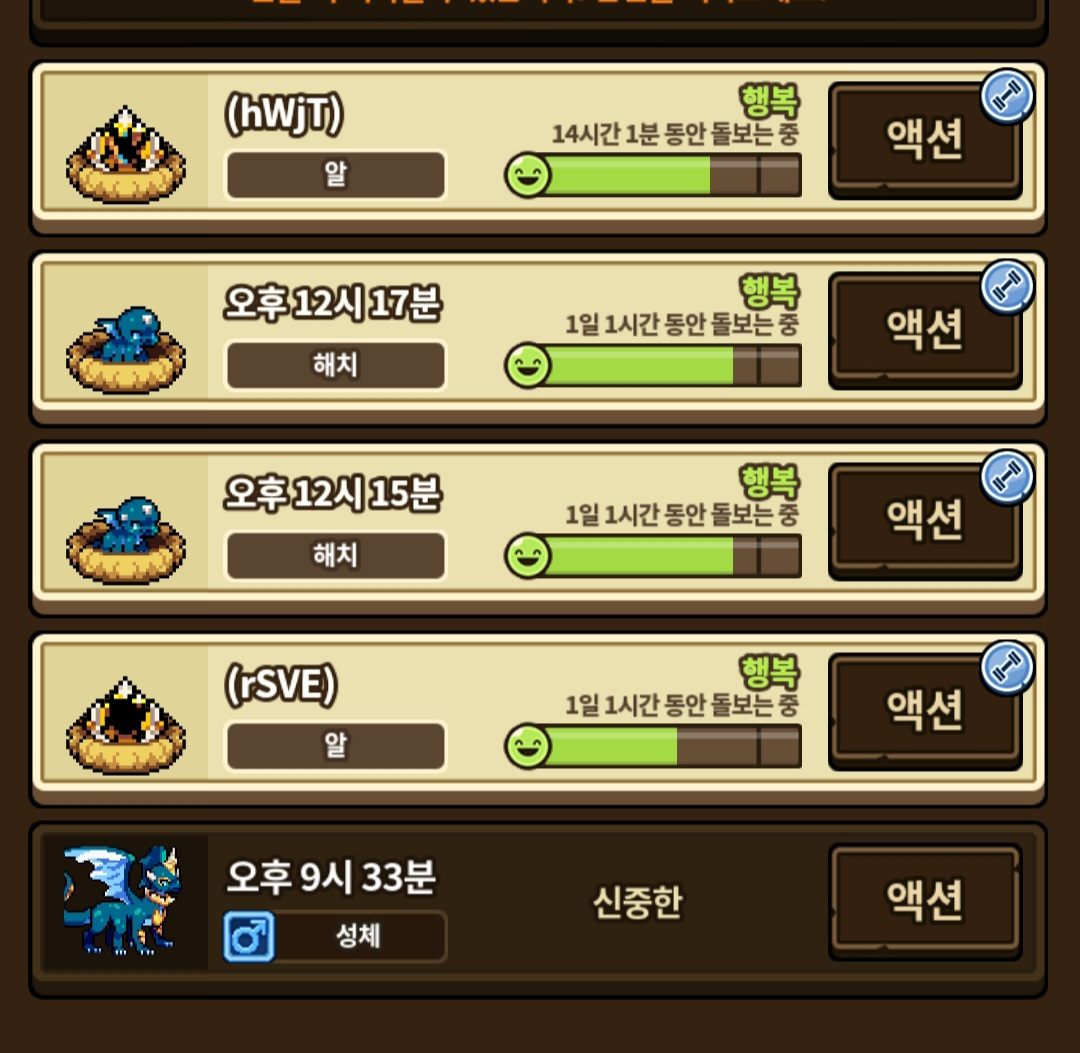
Task: Open 액션 for adult dragon 오후 9시 33분
Action: [924, 901]
